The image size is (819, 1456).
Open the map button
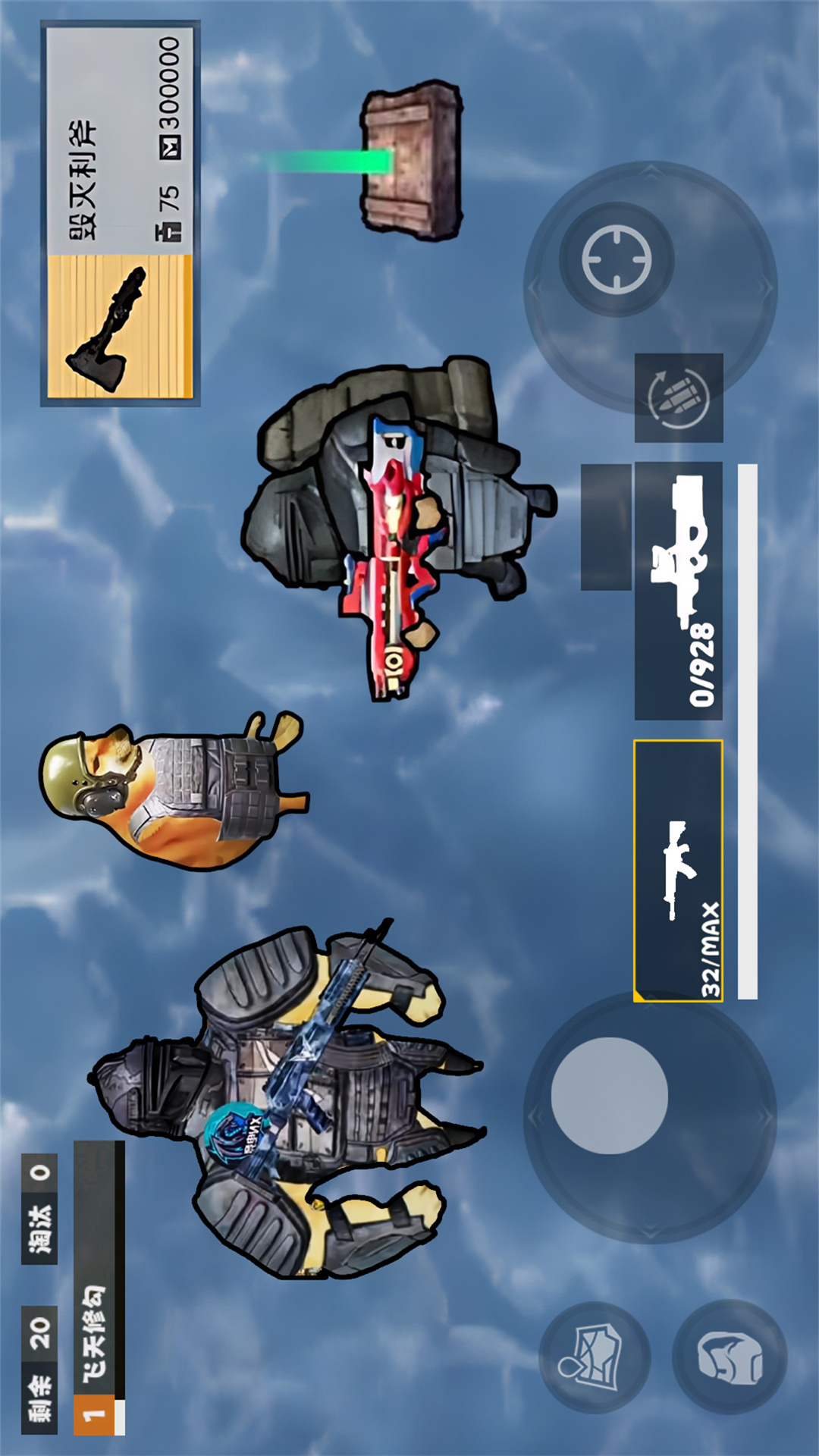pyautogui.click(x=595, y=1357)
